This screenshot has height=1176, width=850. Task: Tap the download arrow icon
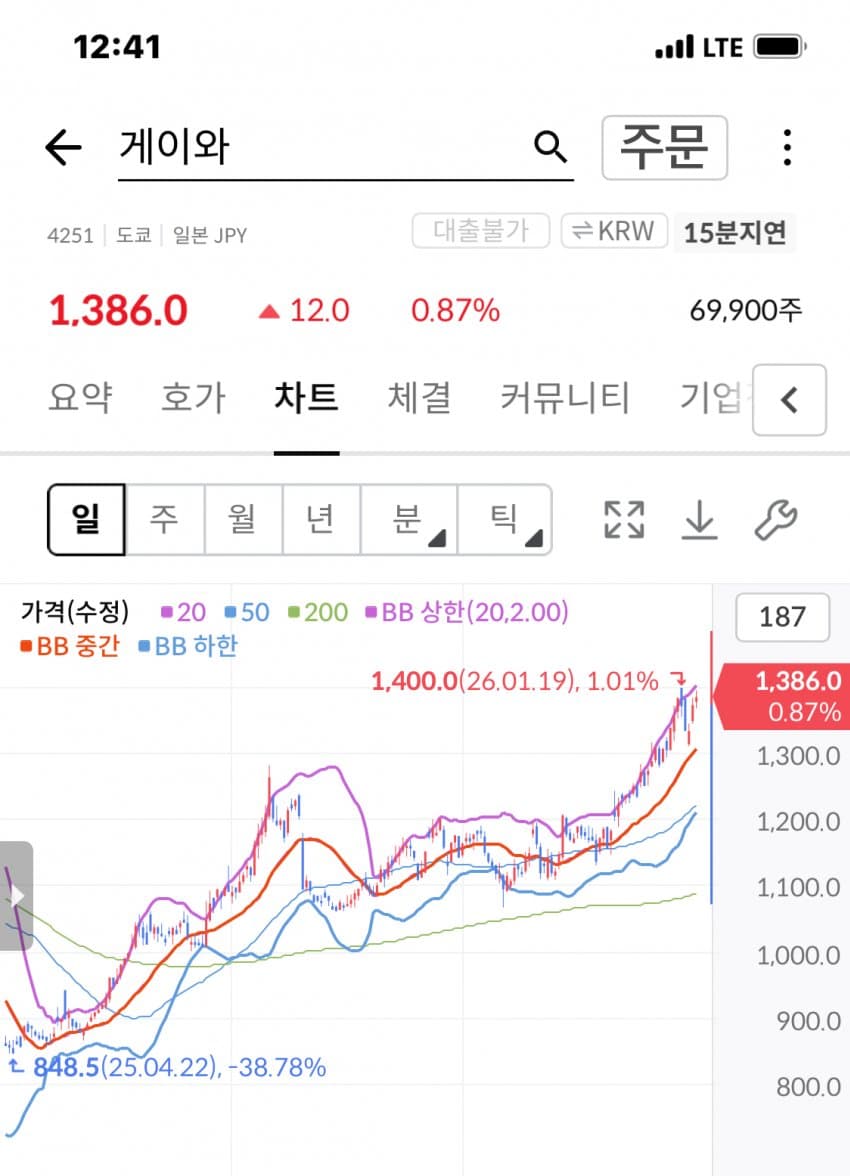coord(699,520)
